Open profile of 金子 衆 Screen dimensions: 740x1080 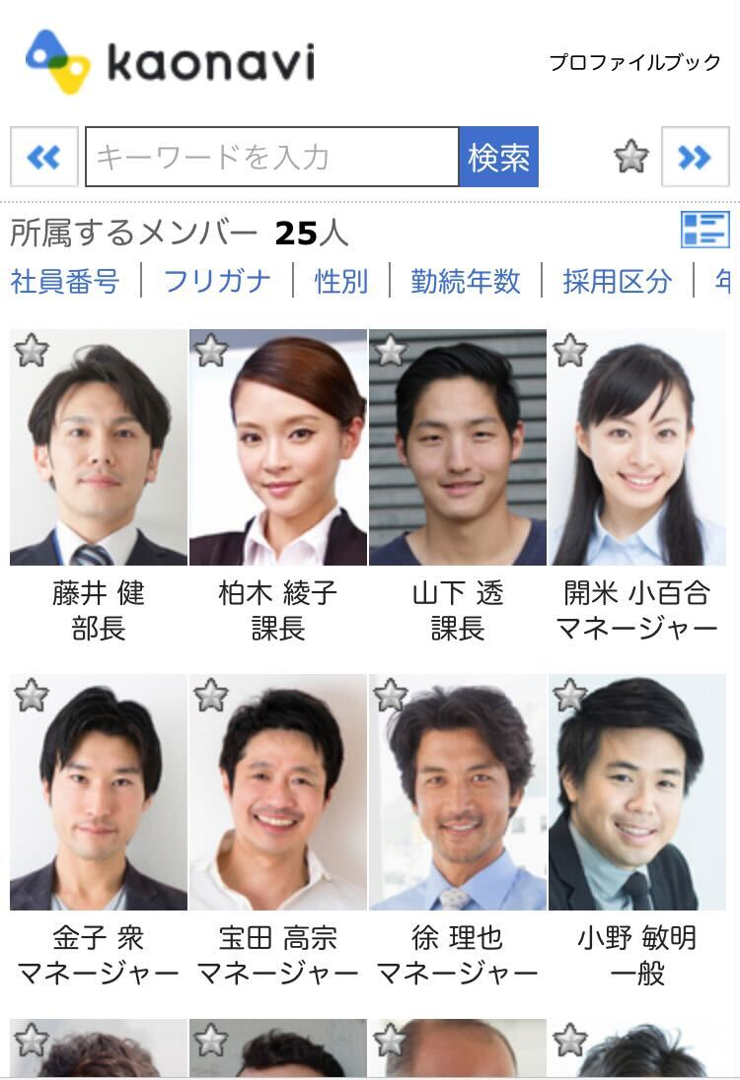pyautogui.click(x=98, y=795)
